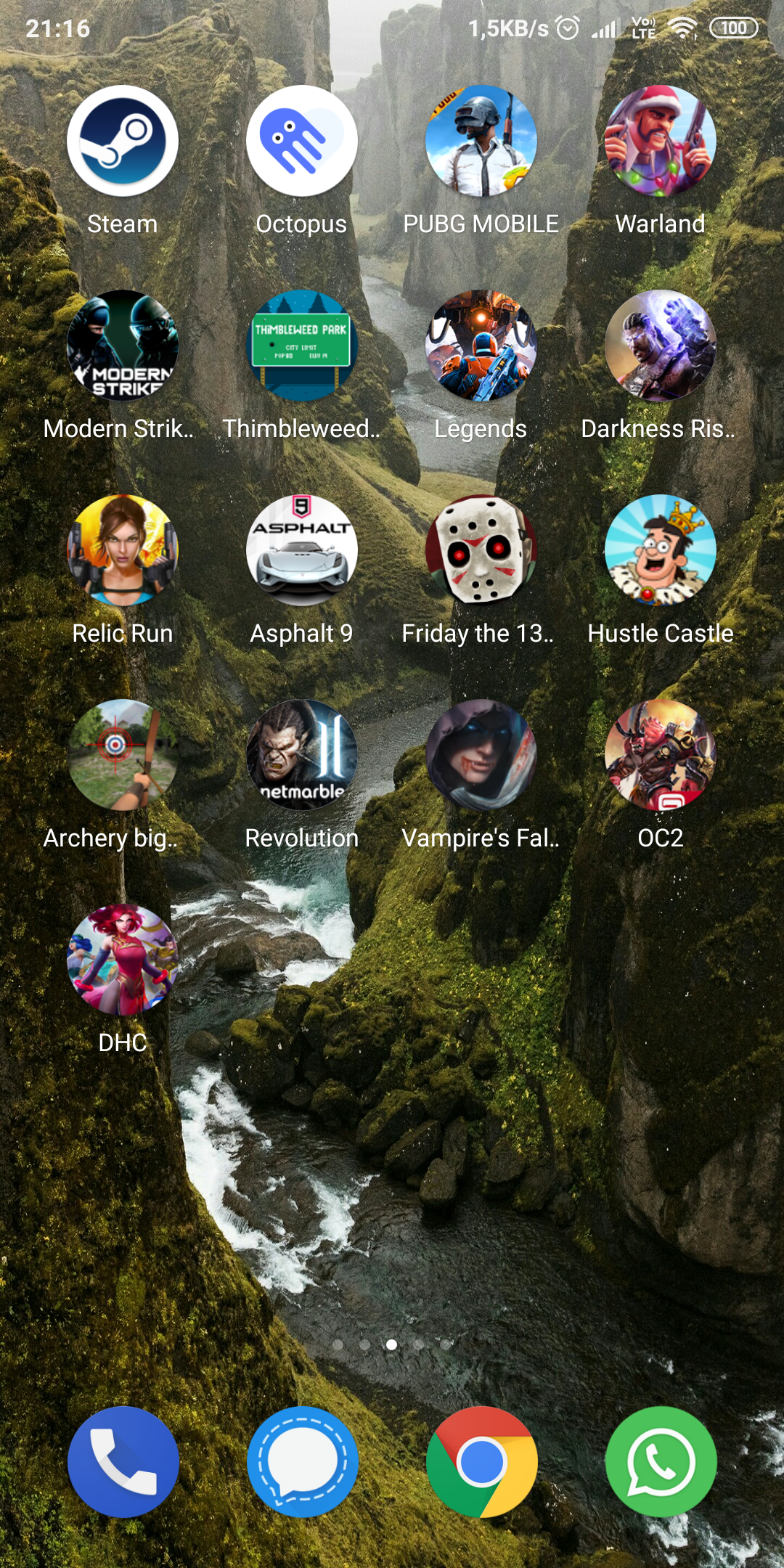
Task: Launch the Revolution game by netmarble
Action: [x=301, y=755]
